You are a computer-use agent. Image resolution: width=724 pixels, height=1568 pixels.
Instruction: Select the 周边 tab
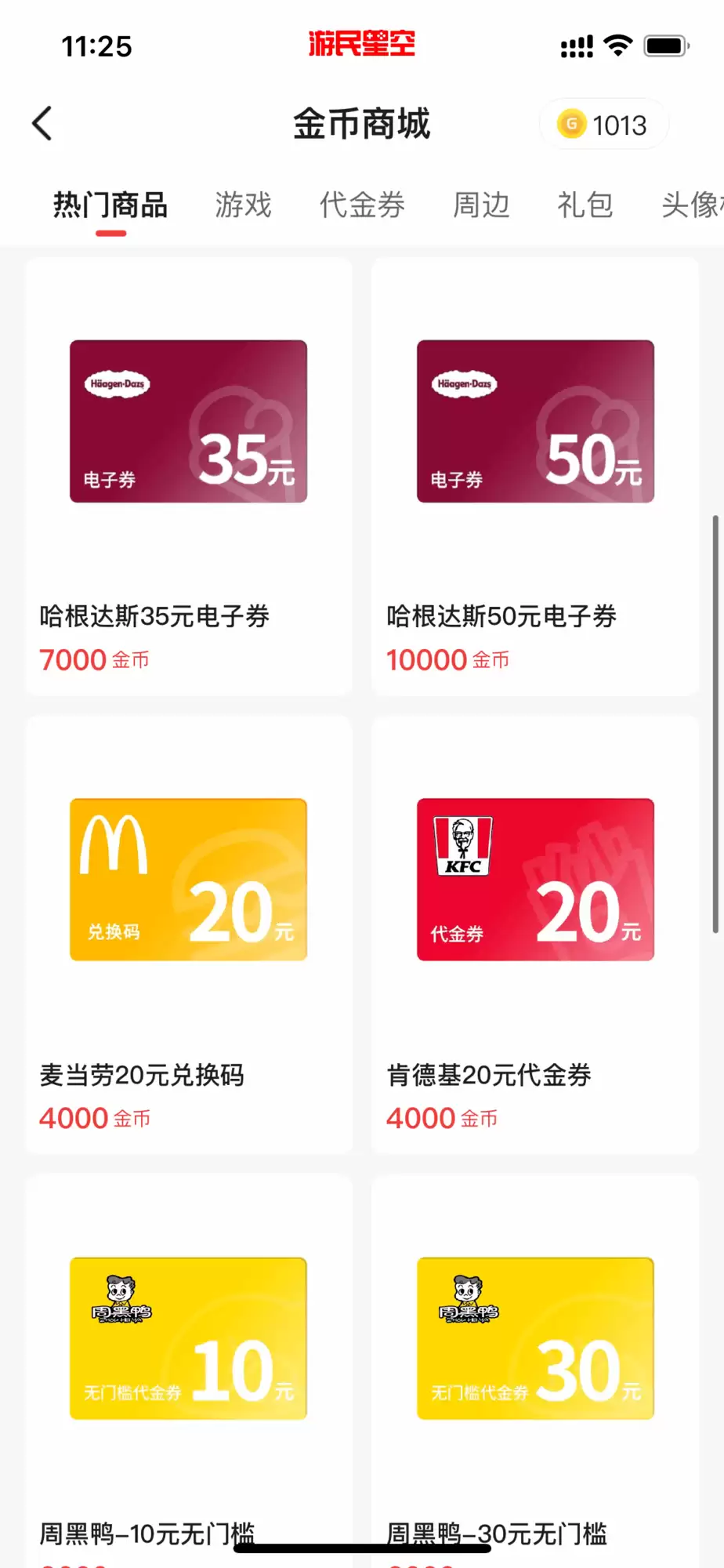(x=481, y=205)
